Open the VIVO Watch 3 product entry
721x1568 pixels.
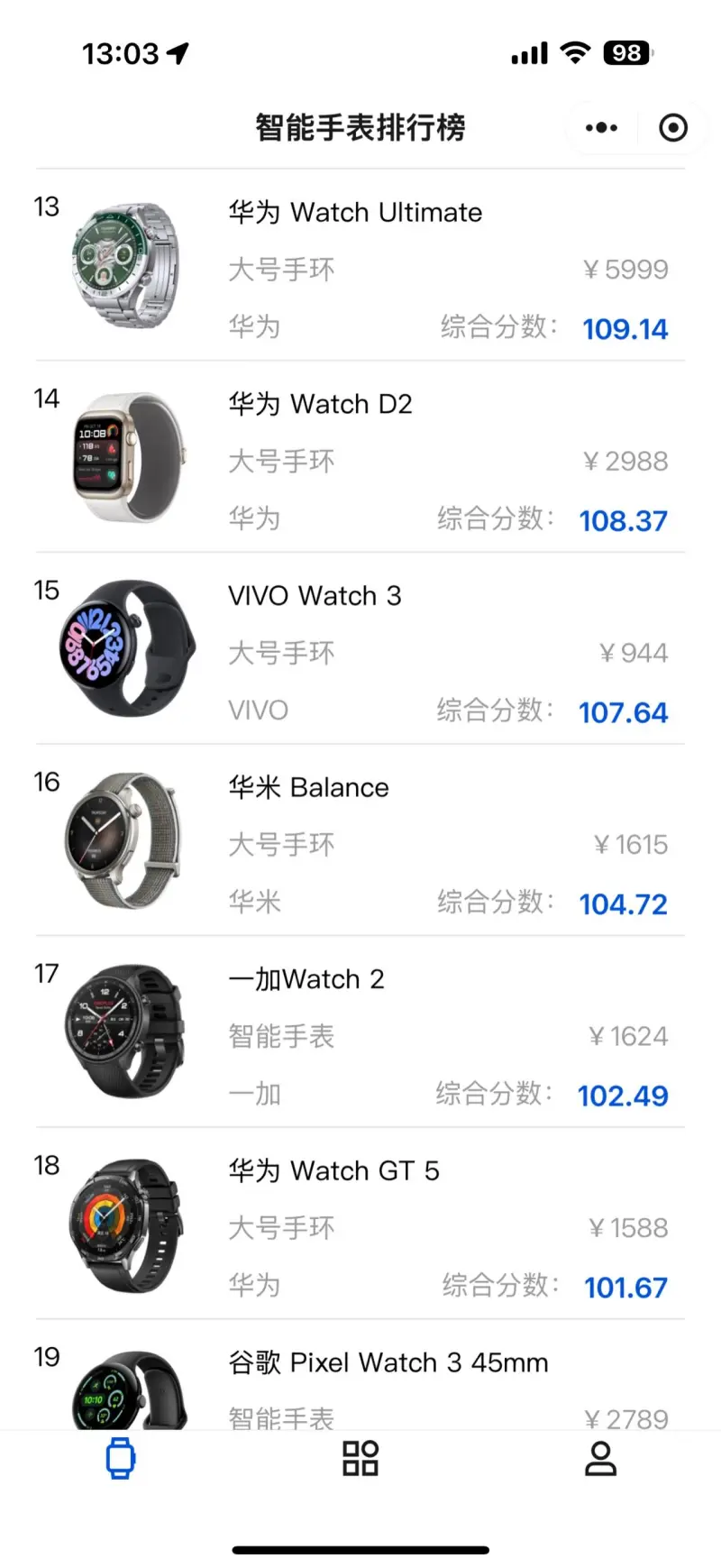pyautogui.click(x=315, y=595)
